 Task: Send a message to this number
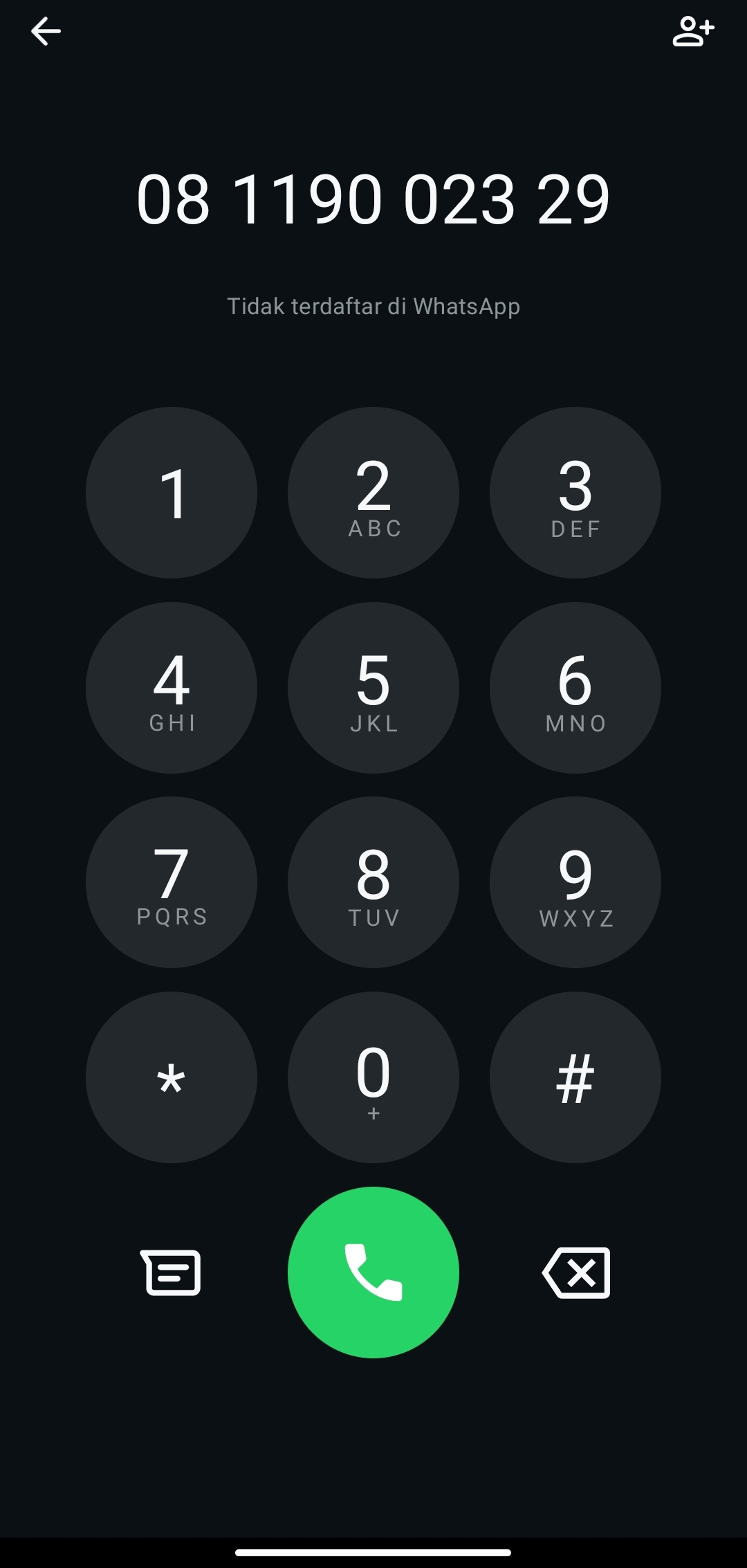tap(171, 1272)
